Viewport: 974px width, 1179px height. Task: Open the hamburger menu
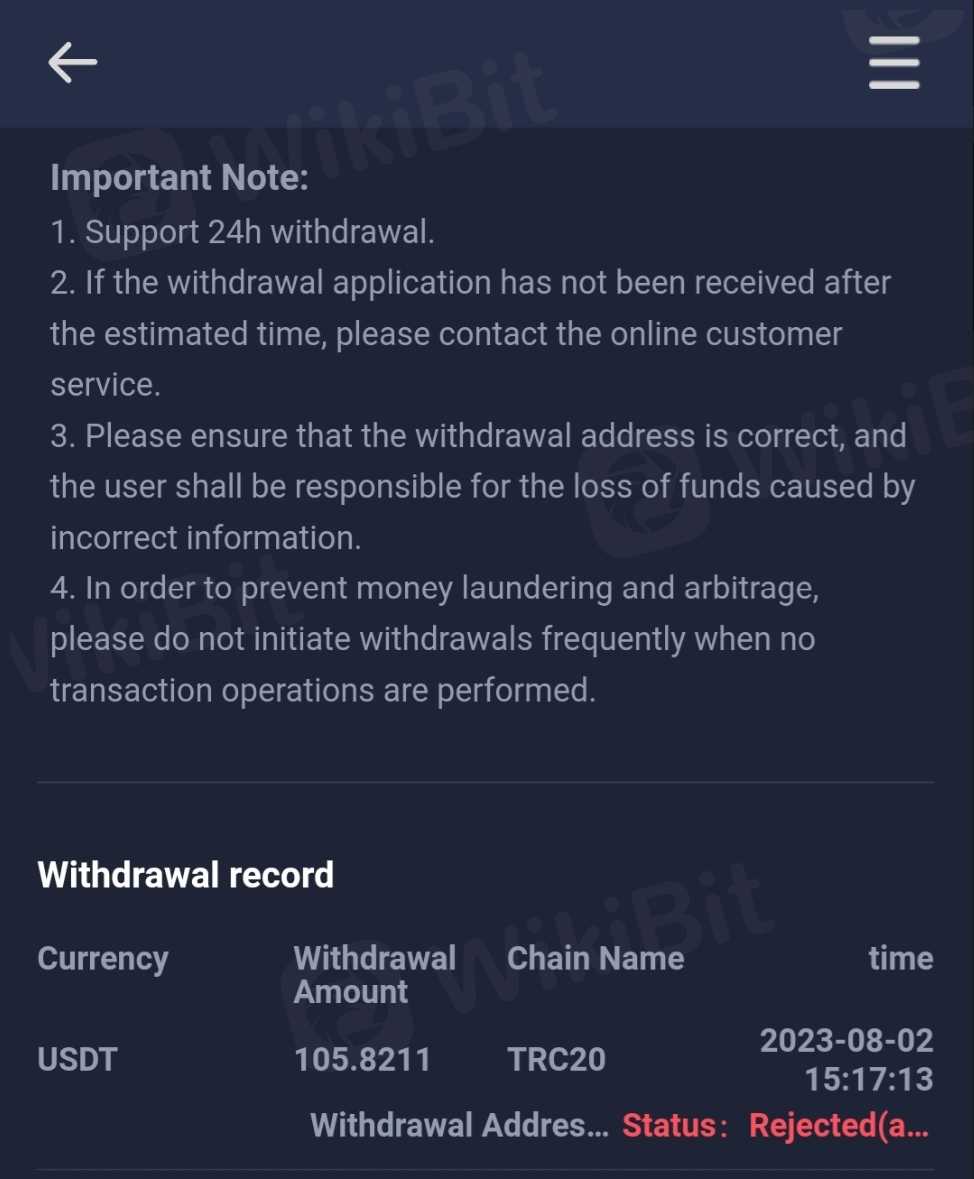[894, 63]
